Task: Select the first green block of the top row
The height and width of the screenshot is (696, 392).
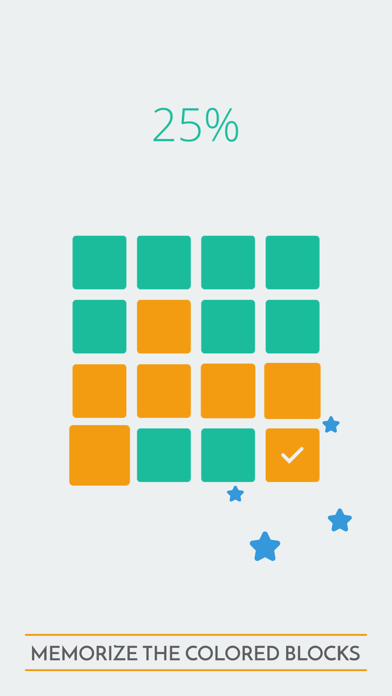Action: 99,262
